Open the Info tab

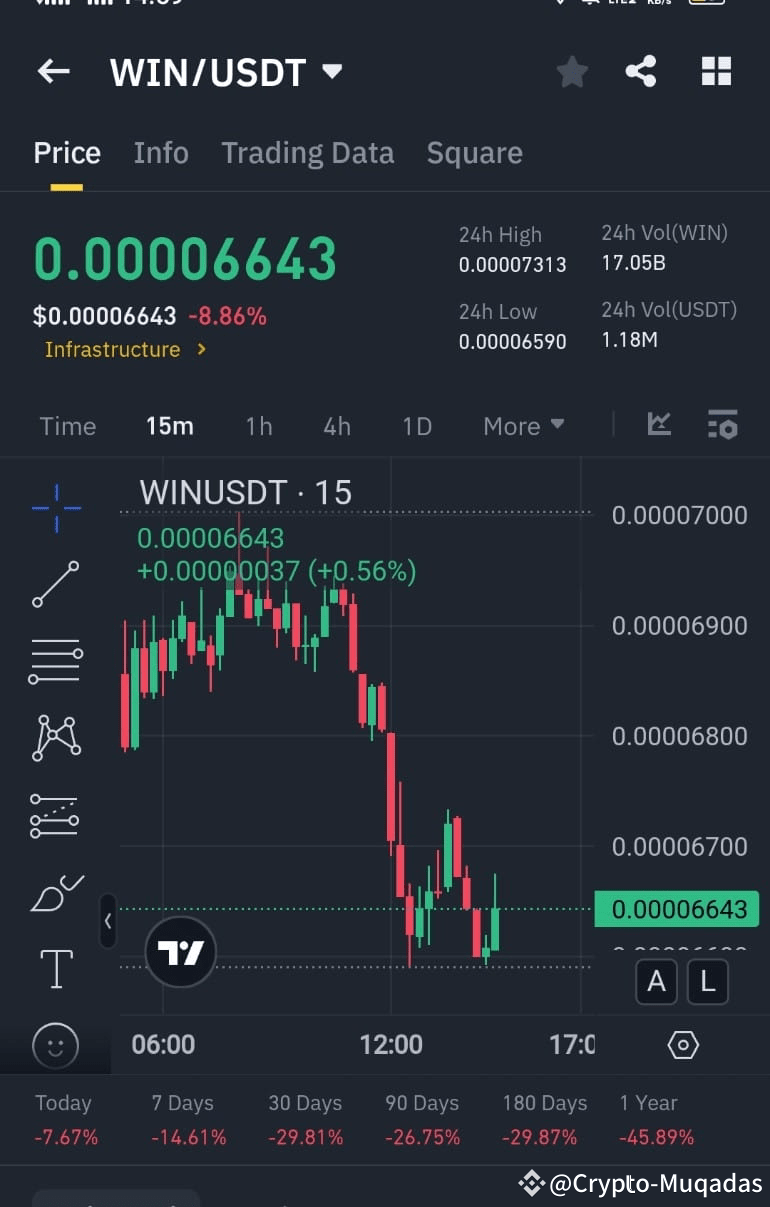160,152
